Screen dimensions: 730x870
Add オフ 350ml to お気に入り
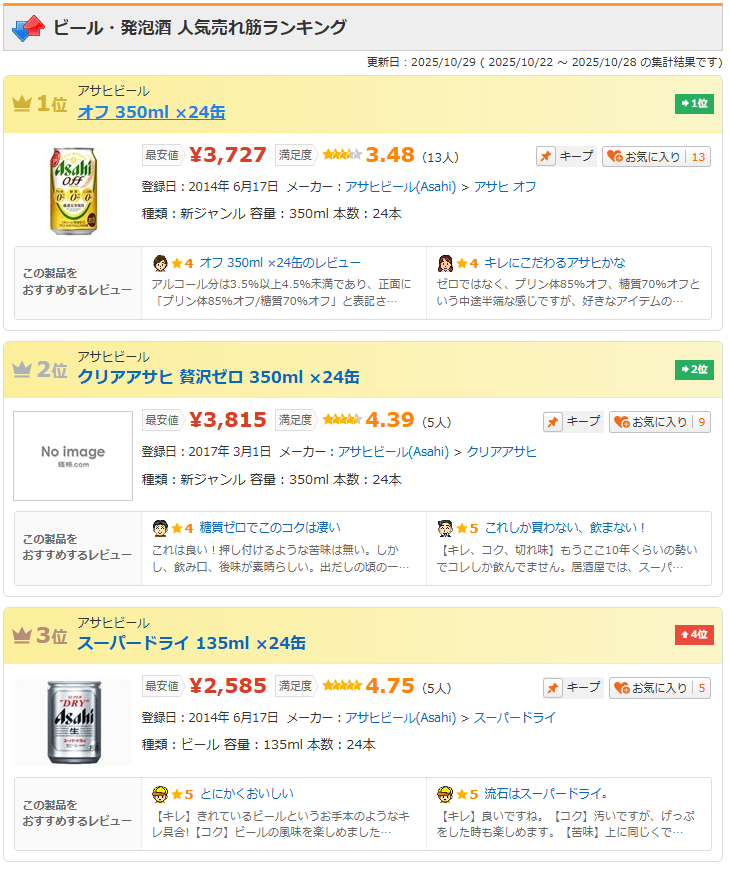point(656,156)
